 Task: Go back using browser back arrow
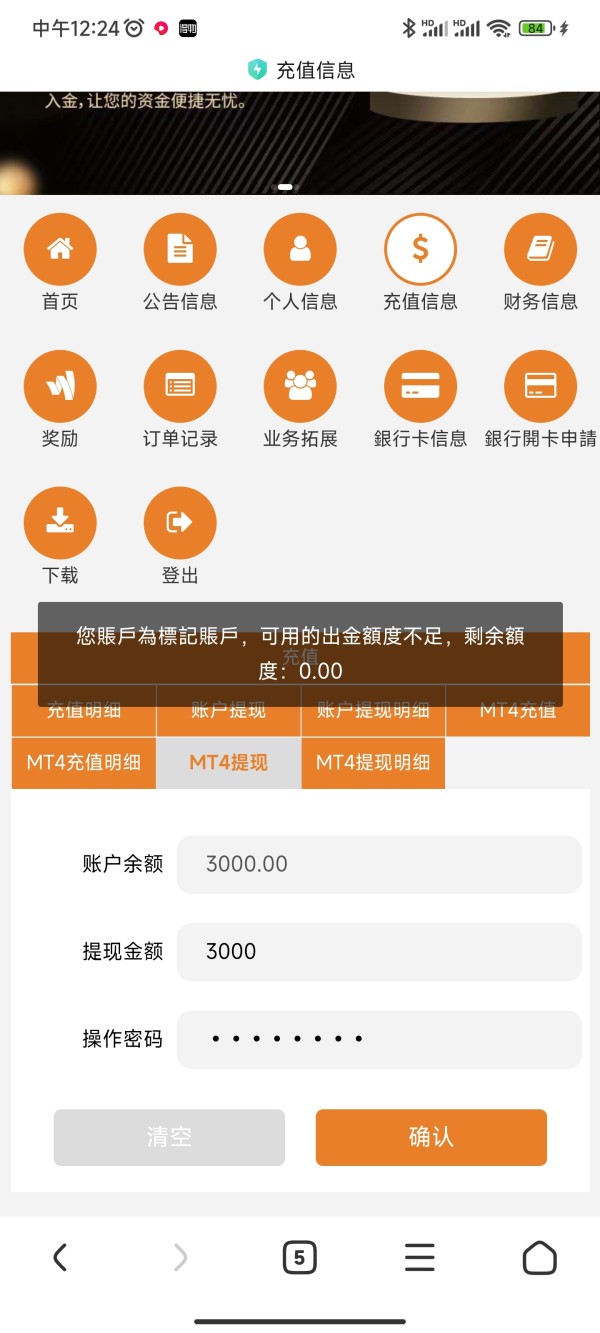(60, 1257)
